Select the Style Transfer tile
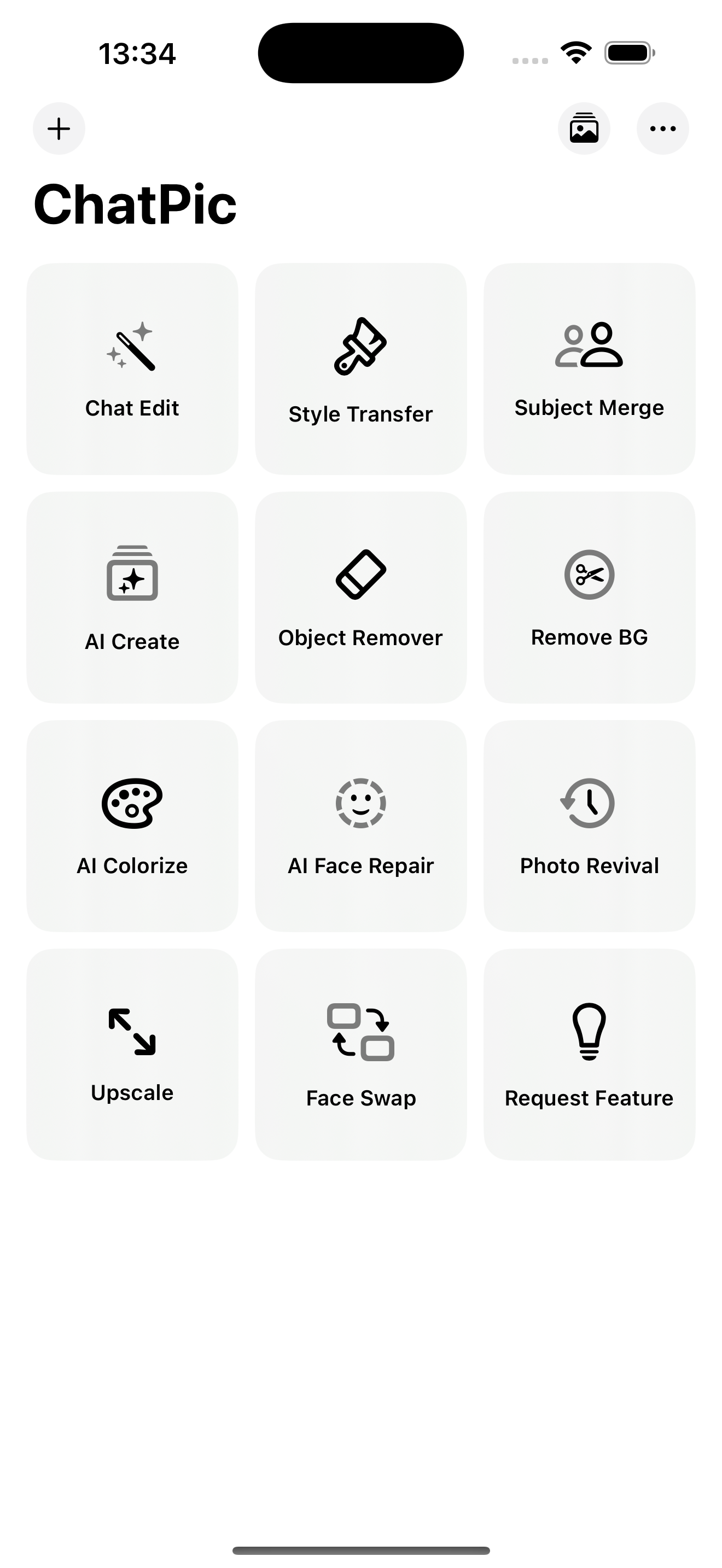 [360, 369]
